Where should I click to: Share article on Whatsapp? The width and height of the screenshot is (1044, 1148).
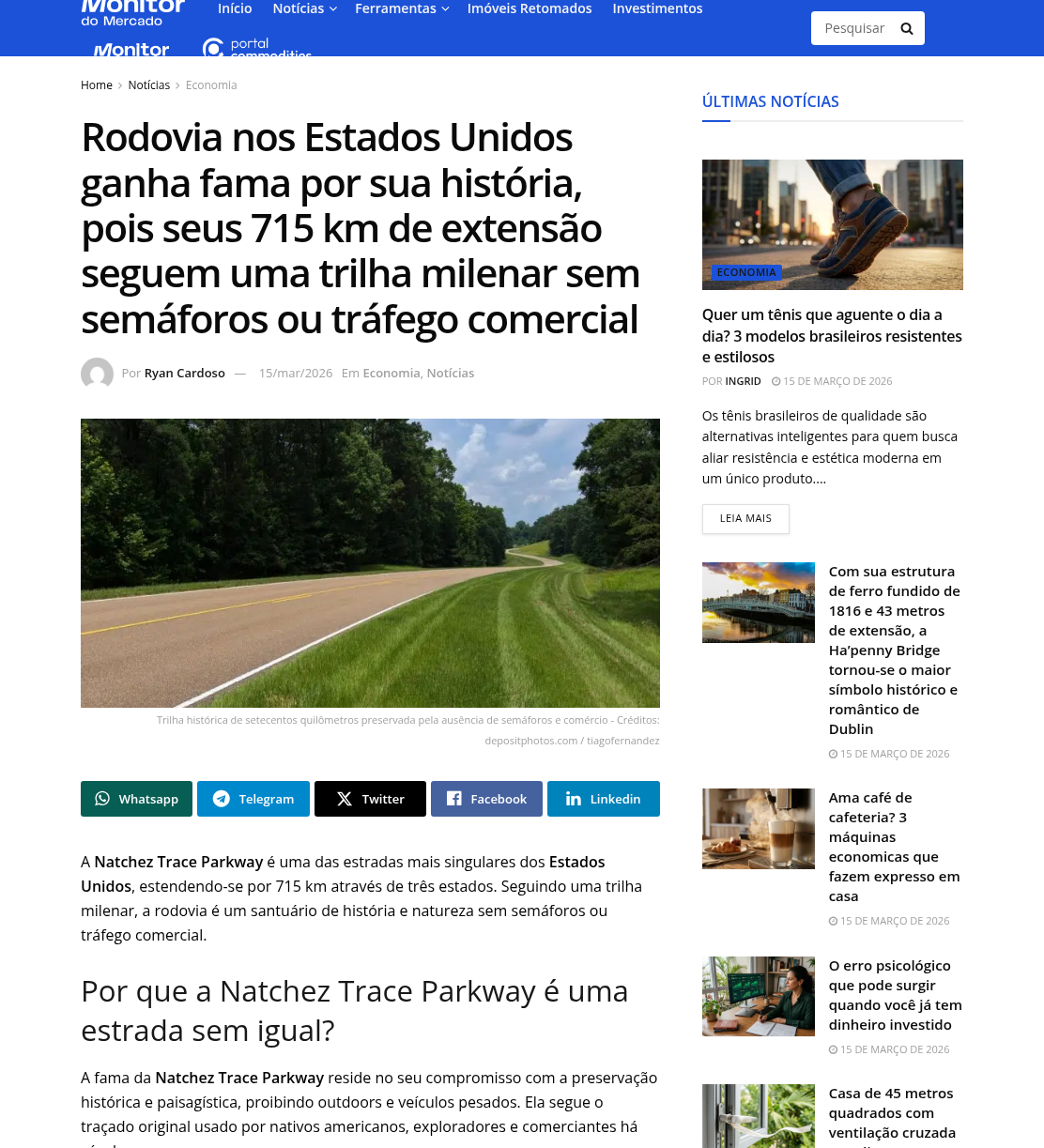coord(136,799)
